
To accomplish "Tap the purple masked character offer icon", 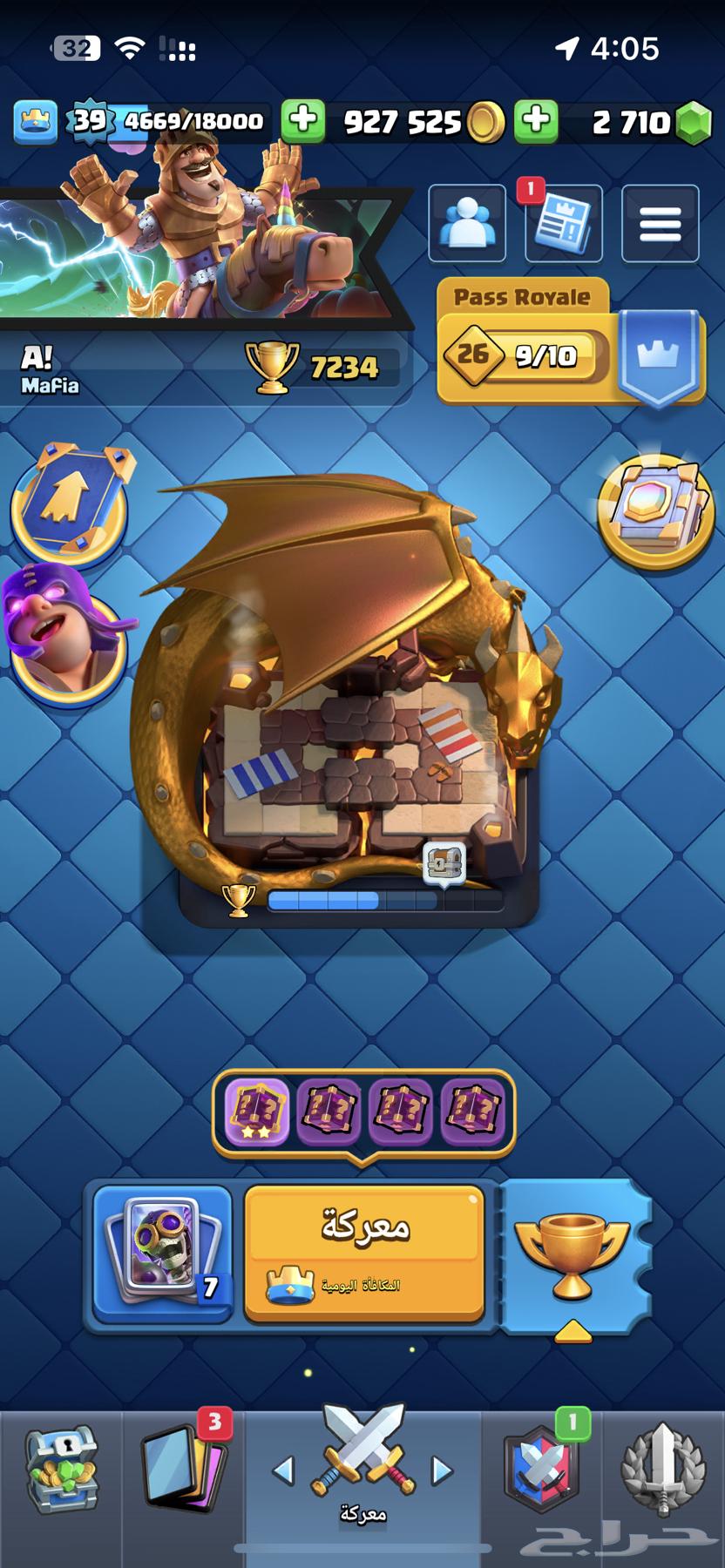I will pos(65,632).
